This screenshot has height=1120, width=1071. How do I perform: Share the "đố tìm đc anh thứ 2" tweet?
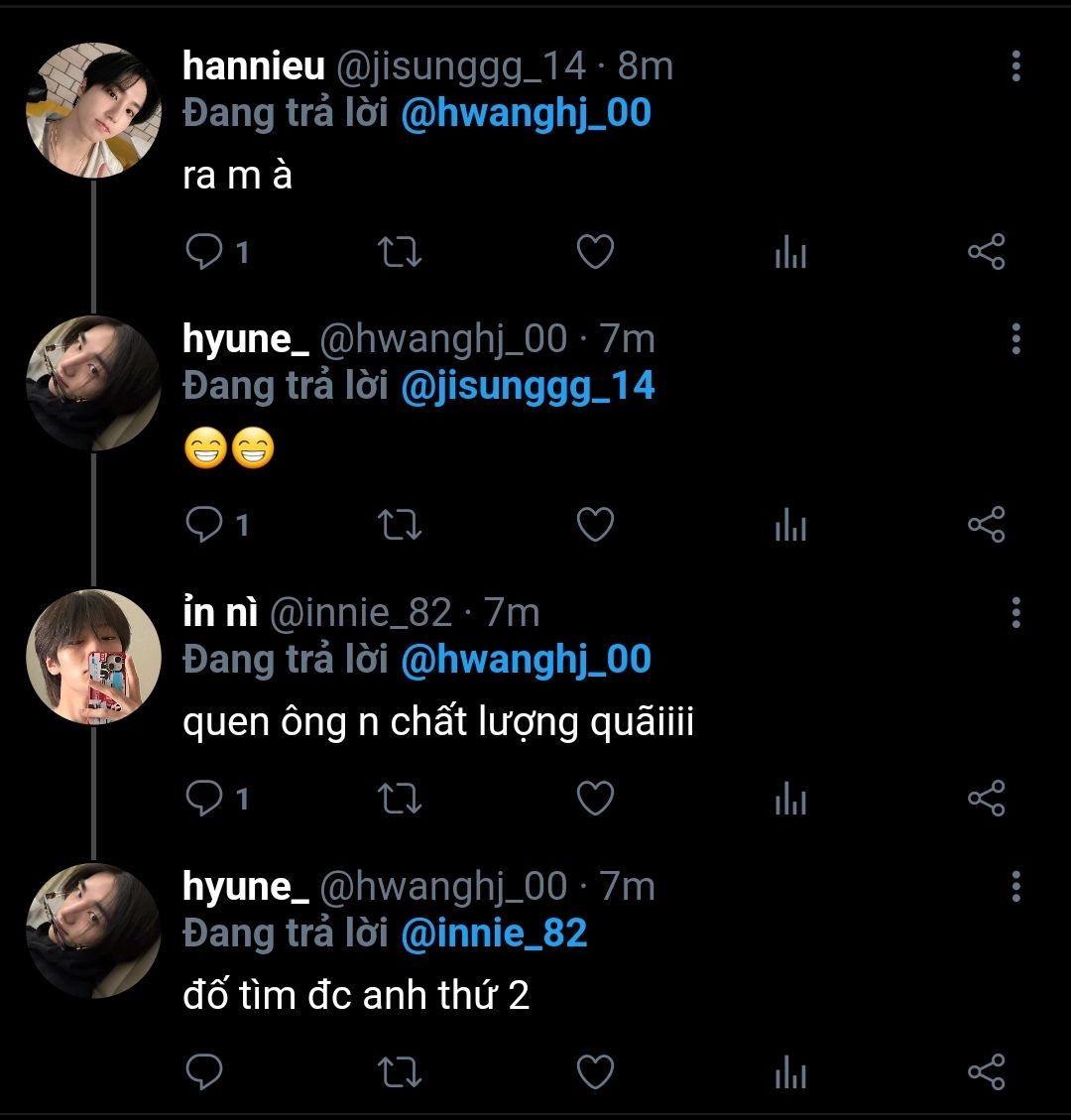click(x=986, y=1072)
